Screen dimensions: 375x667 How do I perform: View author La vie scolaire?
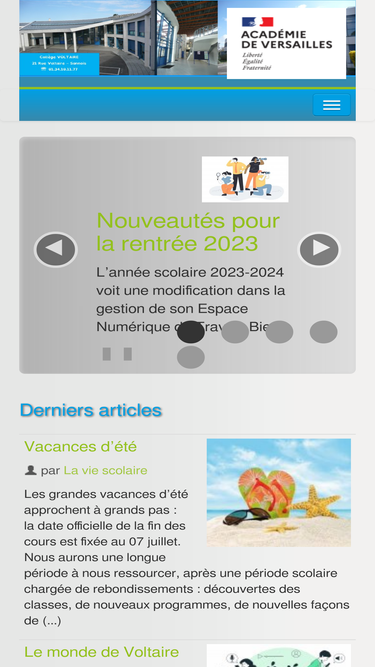click(105, 470)
